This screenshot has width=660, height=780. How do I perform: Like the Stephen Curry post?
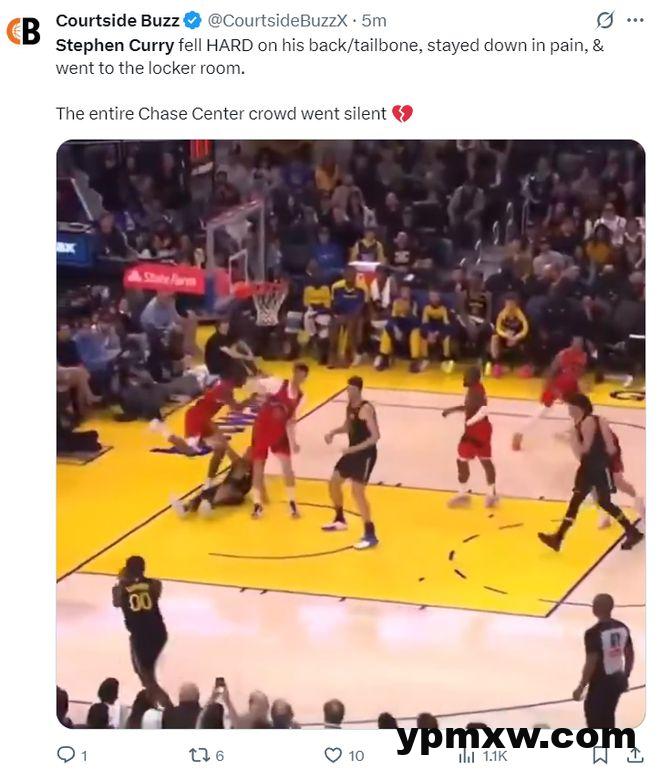pos(334,755)
